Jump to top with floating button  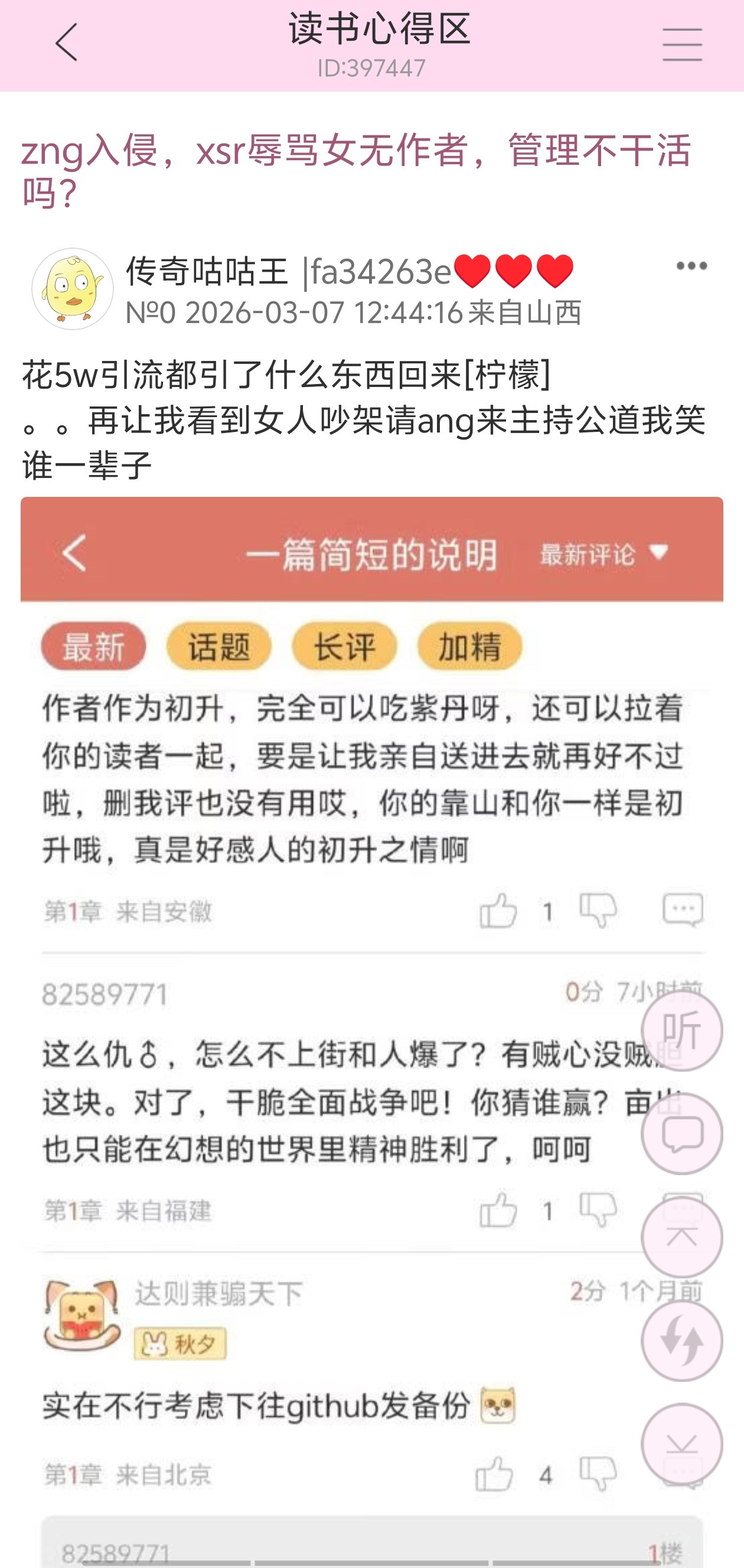[x=682, y=1237]
